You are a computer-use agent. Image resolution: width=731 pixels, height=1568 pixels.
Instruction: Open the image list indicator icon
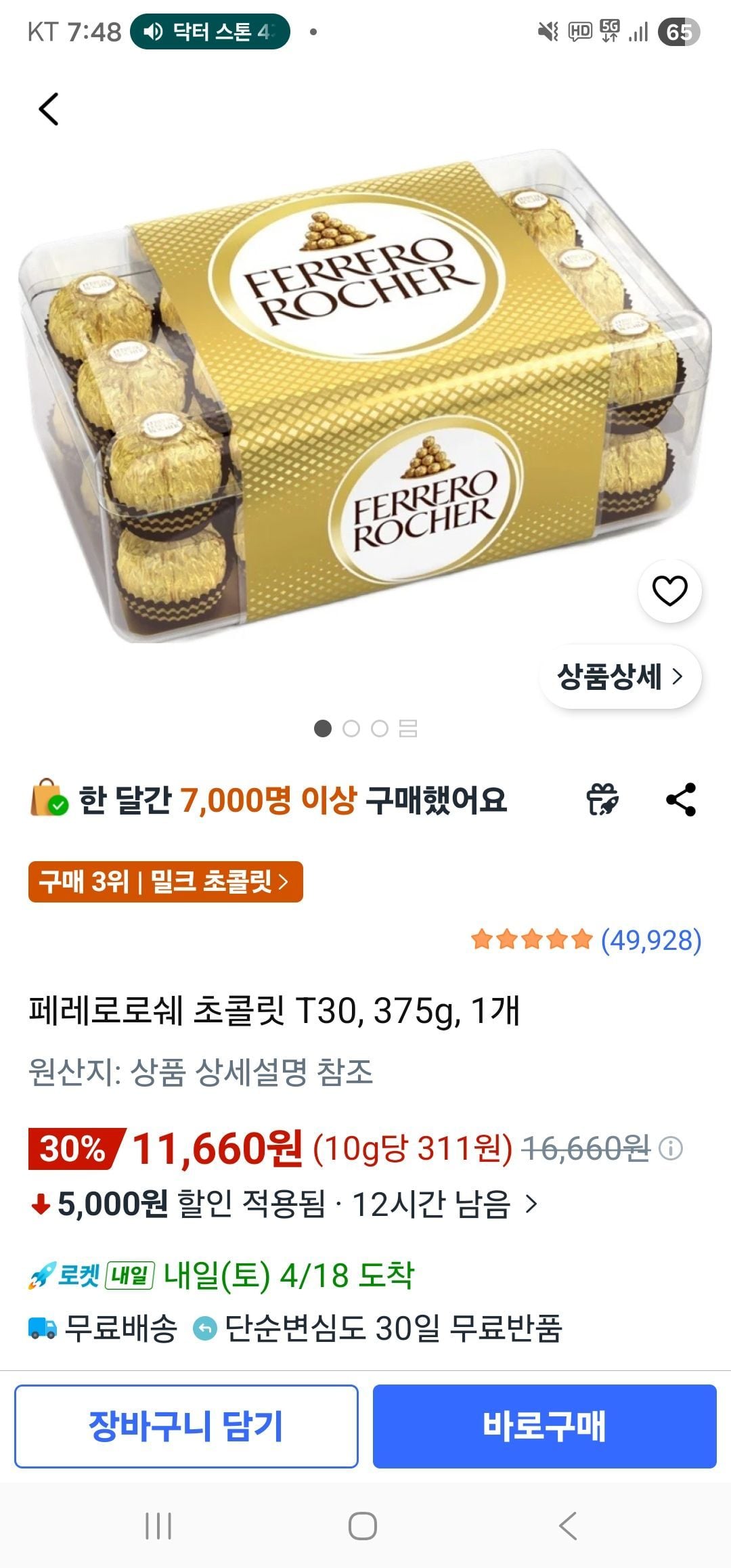(408, 728)
